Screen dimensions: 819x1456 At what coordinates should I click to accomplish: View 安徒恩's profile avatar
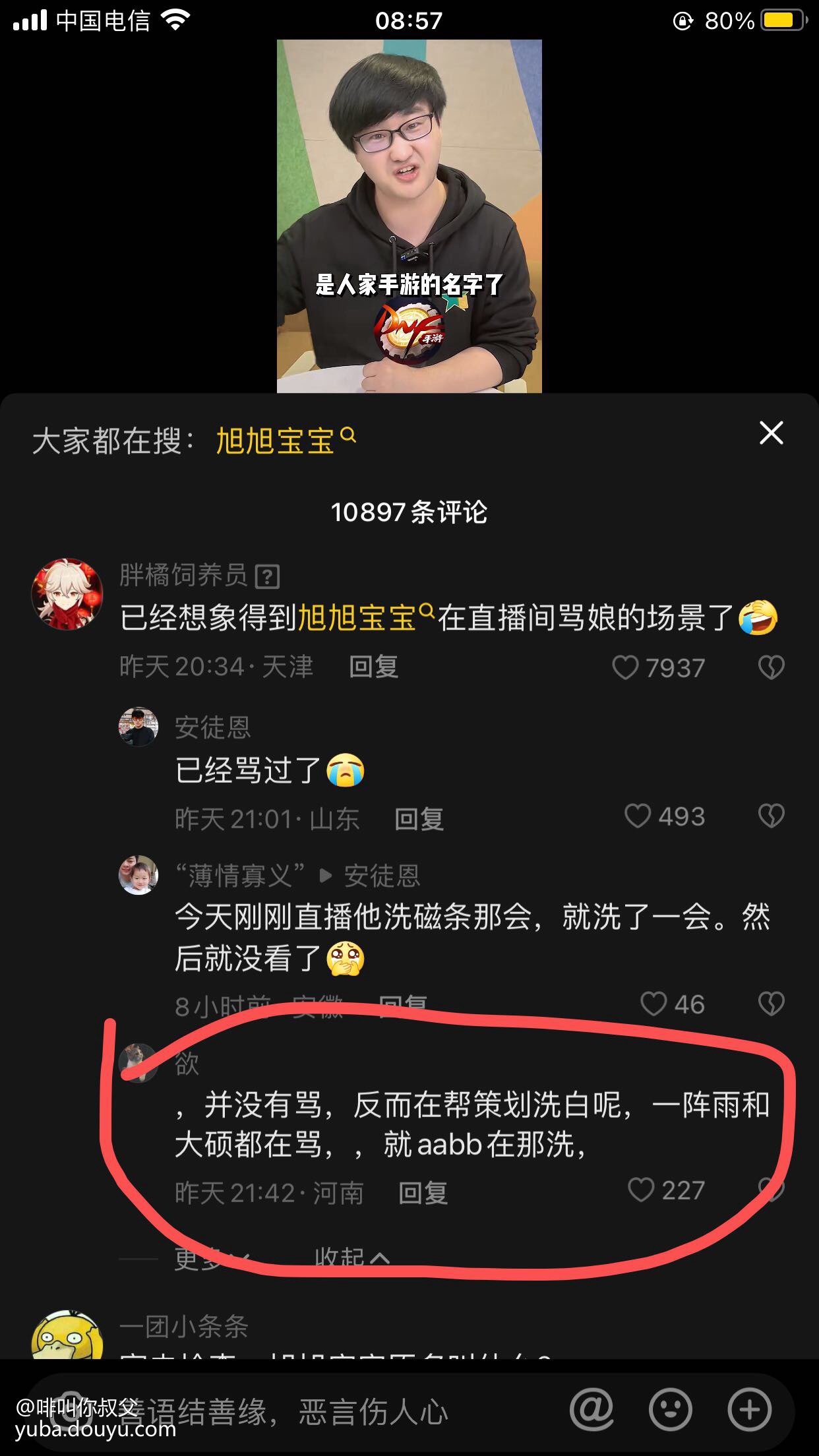(x=138, y=727)
